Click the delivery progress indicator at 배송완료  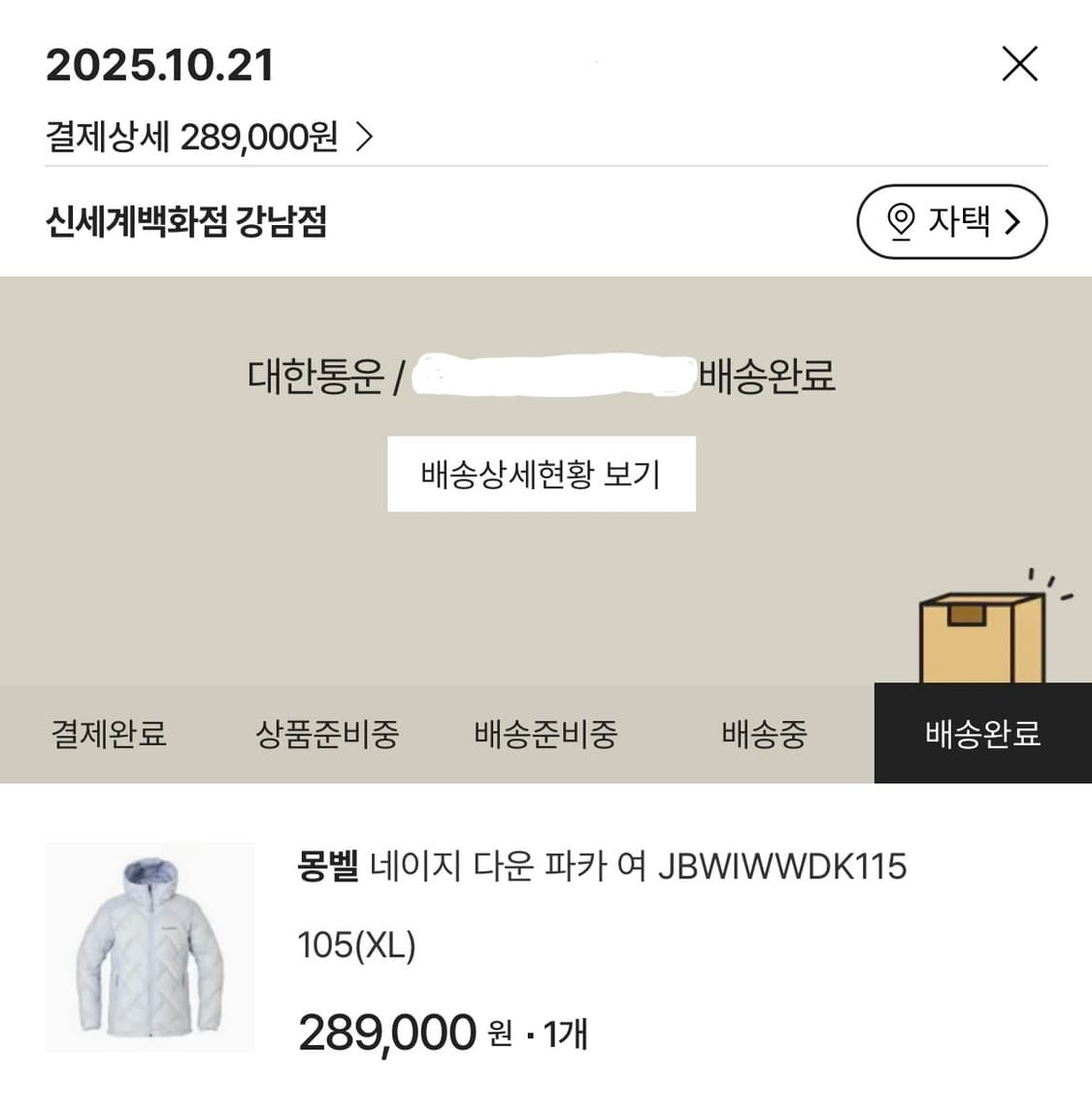click(x=982, y=735)
